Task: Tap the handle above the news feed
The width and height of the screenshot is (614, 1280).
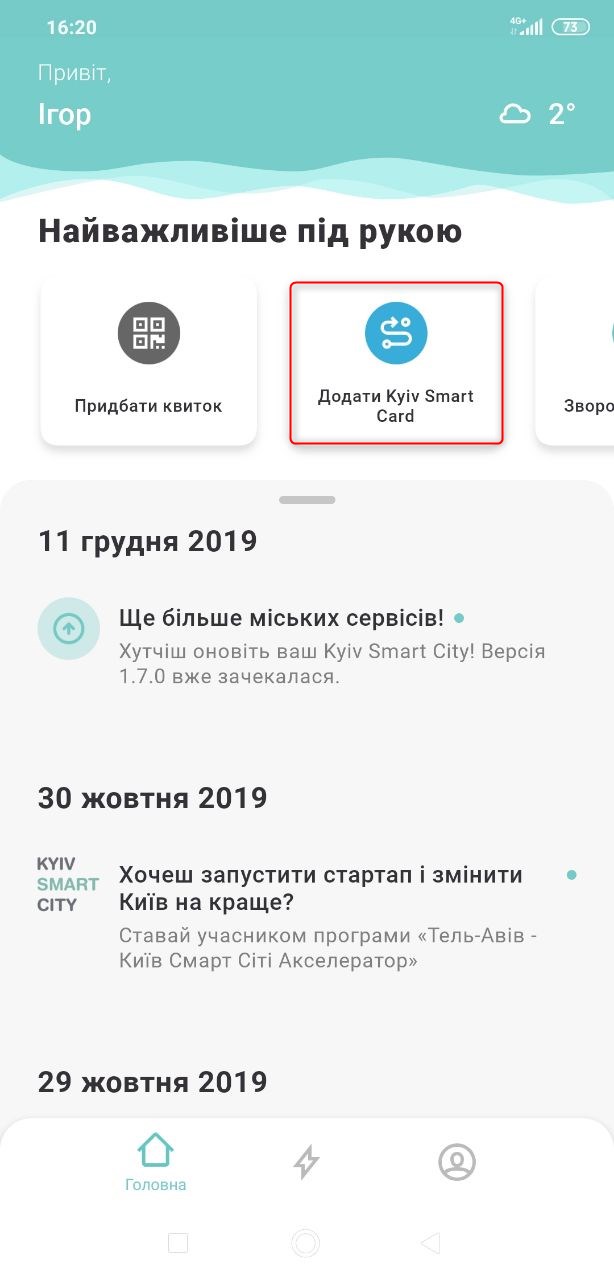Action: pos(307,499)
